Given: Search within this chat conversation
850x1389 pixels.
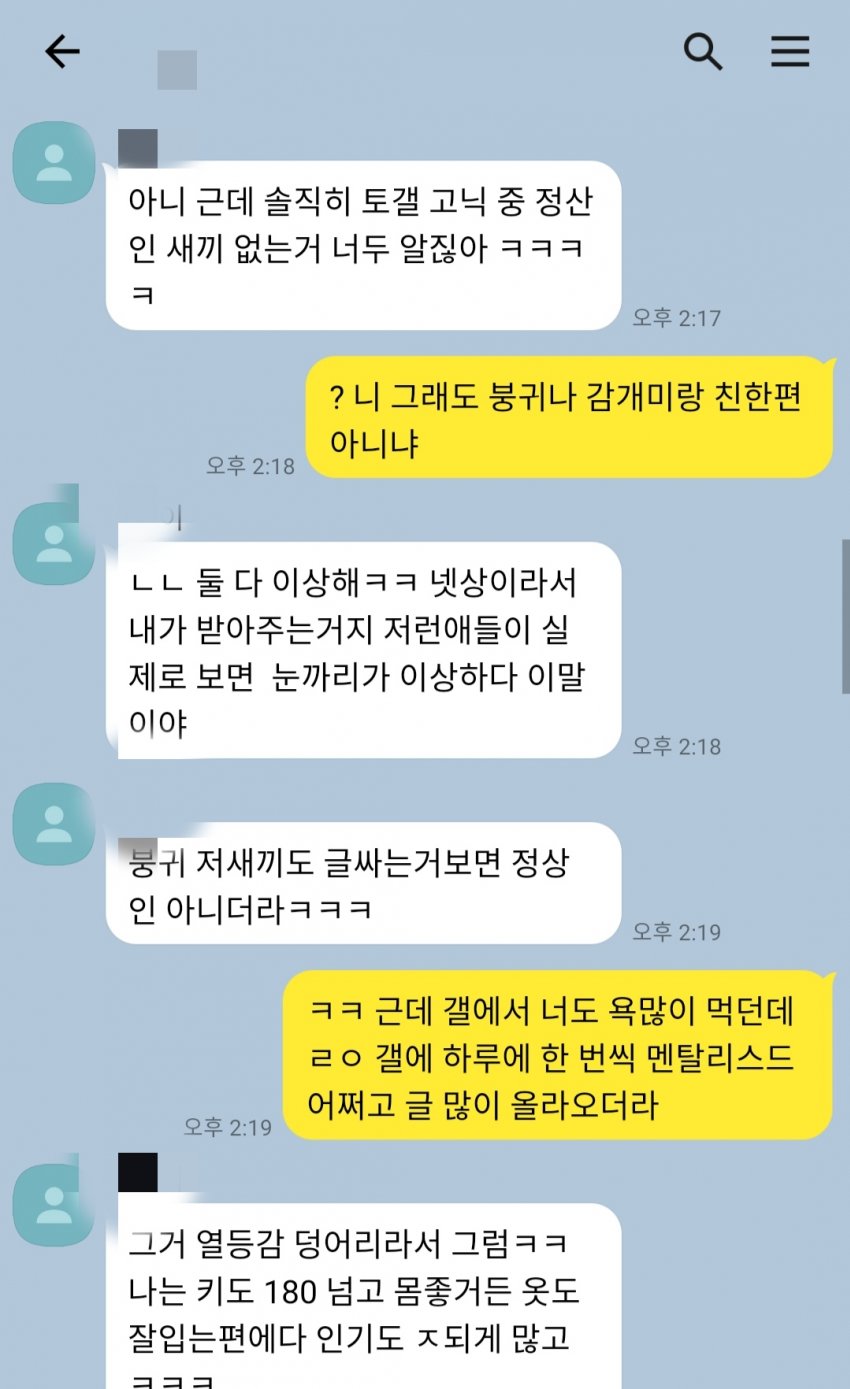Looking at the screenshot, I should (x=703, y=52).
